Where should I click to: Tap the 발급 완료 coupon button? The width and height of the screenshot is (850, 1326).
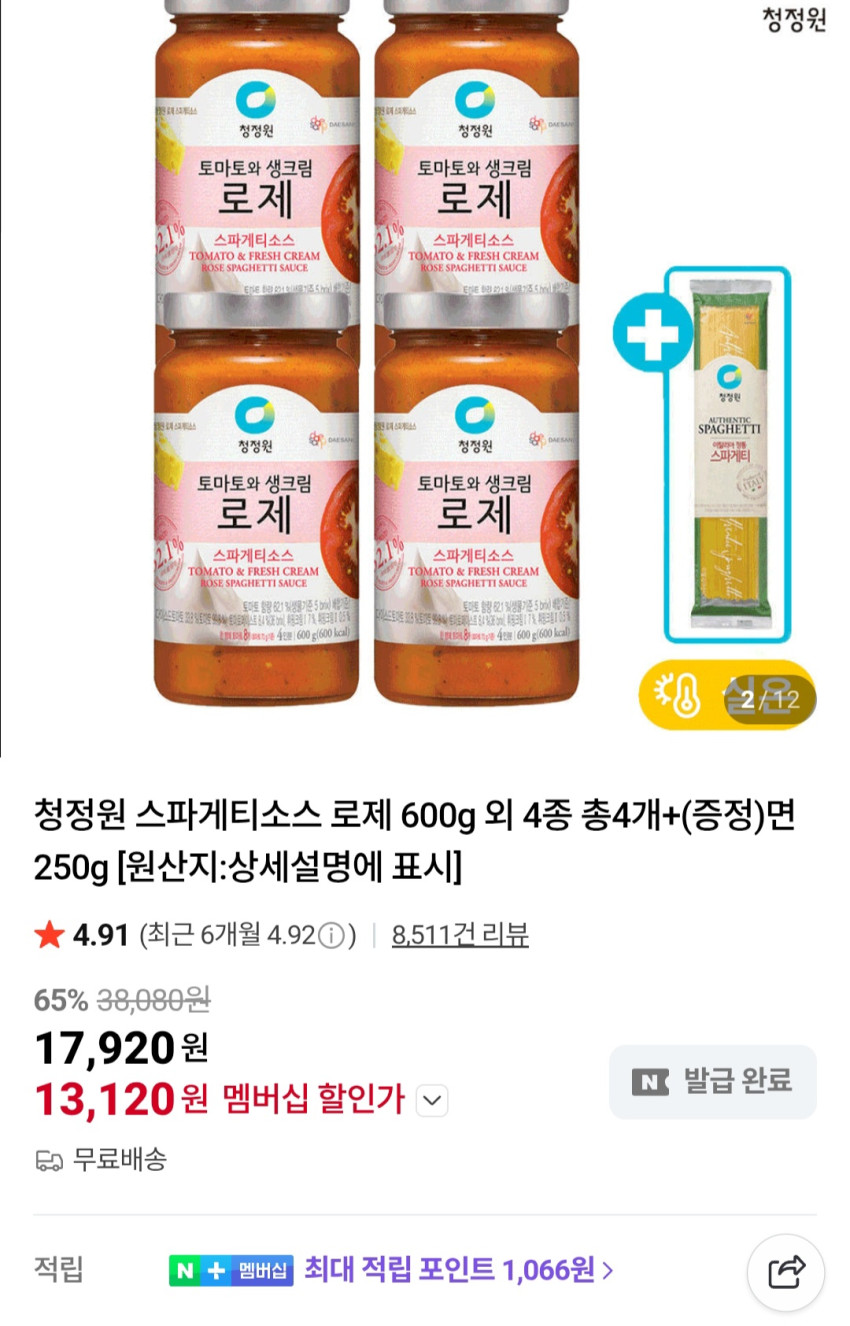(x=712, y=1081)
